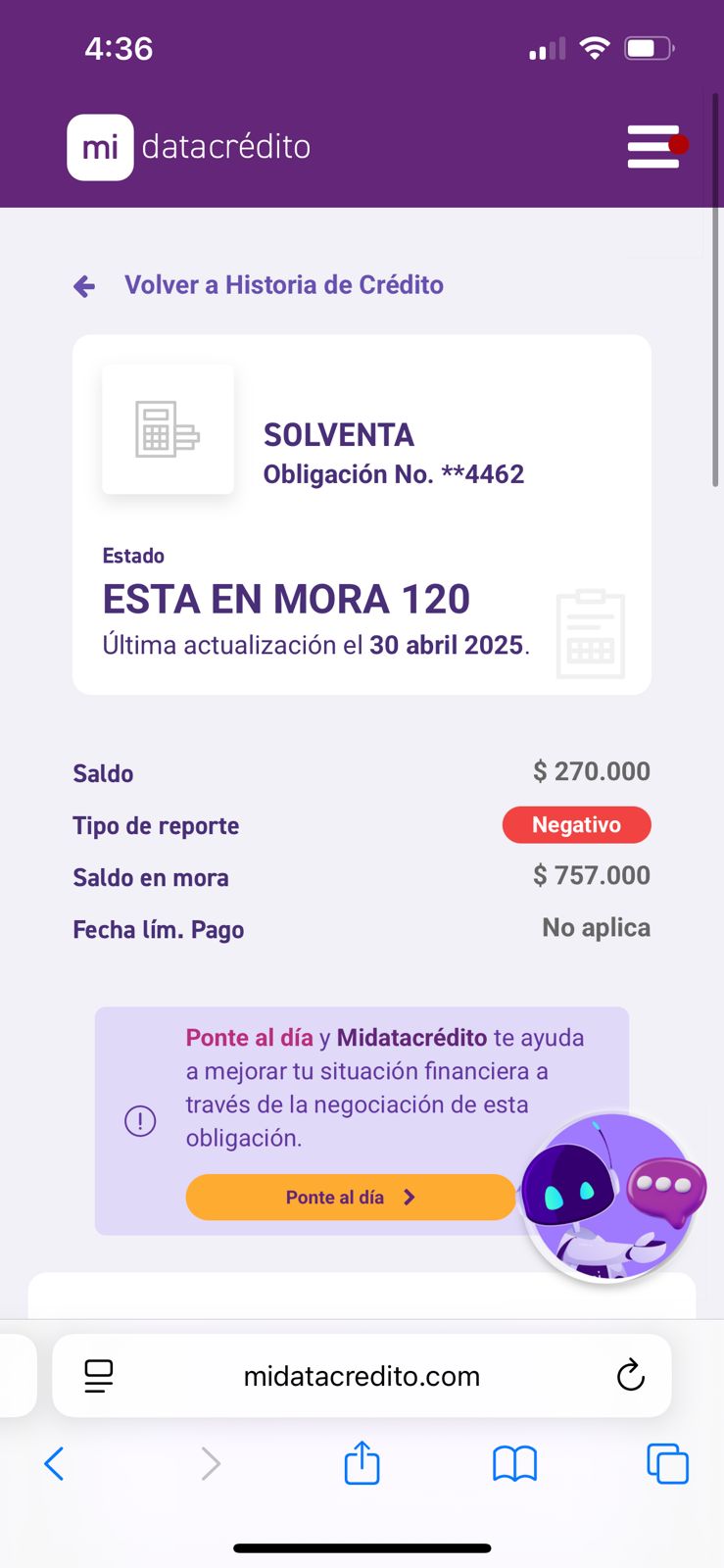
Task: Share this page from Safari toolbar
Action: click(x=362, y=1463)
